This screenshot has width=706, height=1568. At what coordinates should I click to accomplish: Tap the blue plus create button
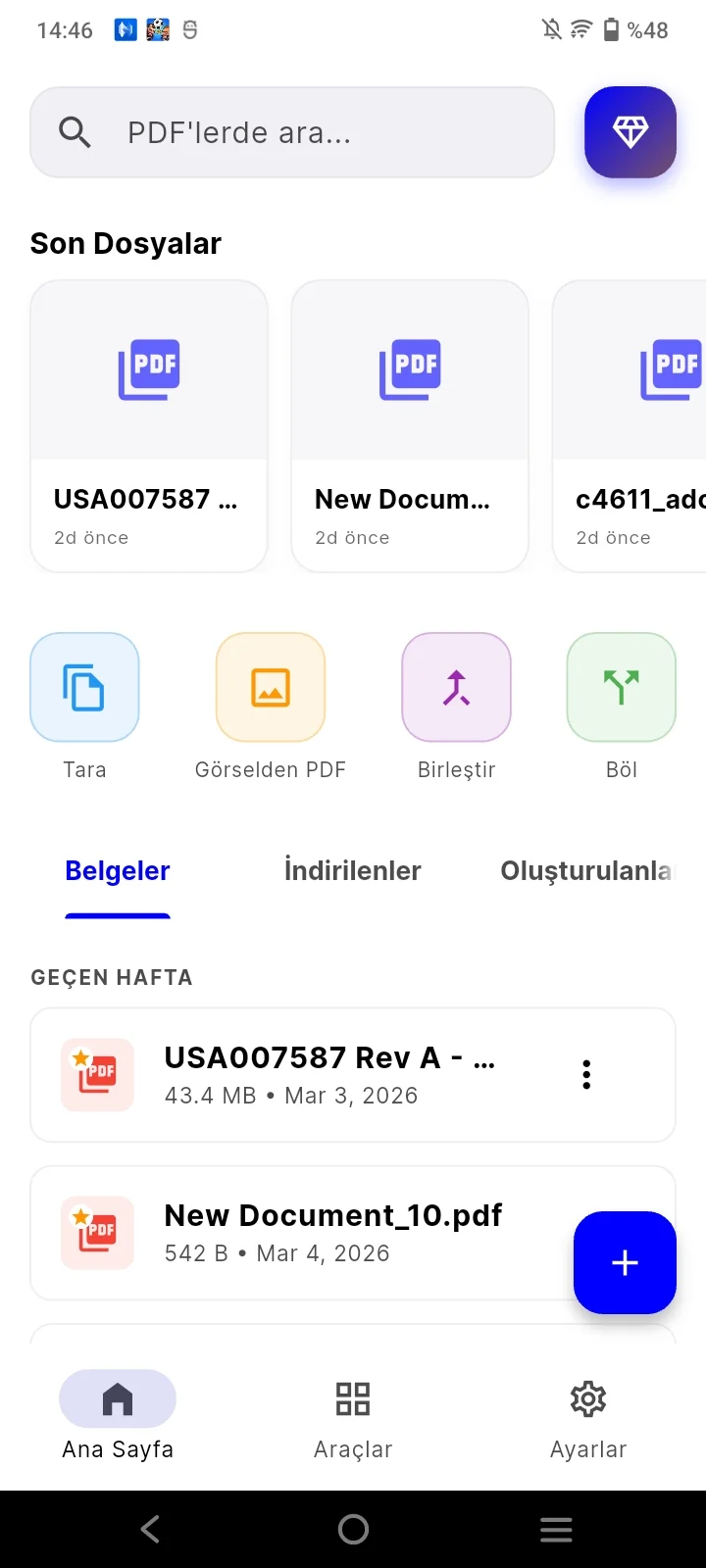(625, 1262)
